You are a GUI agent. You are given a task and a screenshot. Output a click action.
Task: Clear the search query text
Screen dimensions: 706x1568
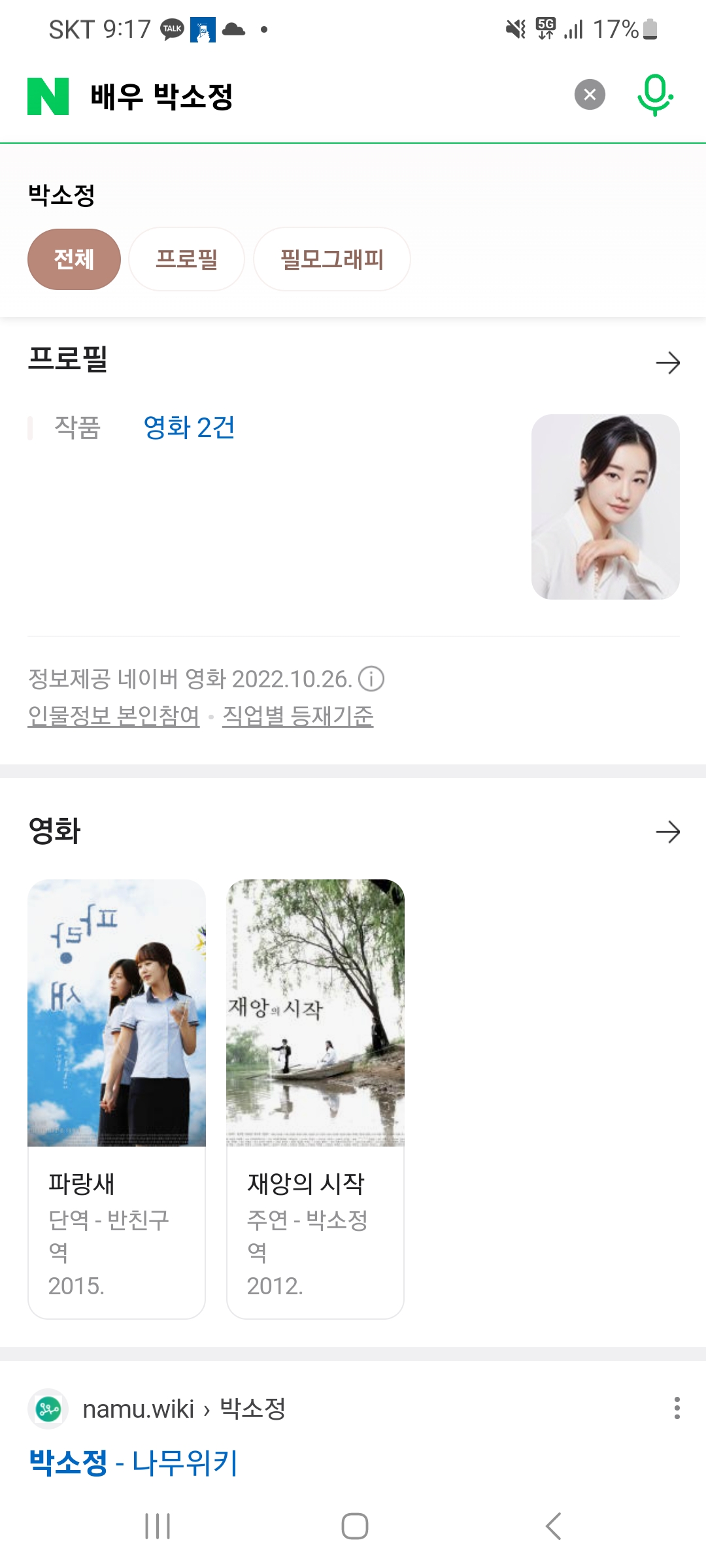point(590,95)
